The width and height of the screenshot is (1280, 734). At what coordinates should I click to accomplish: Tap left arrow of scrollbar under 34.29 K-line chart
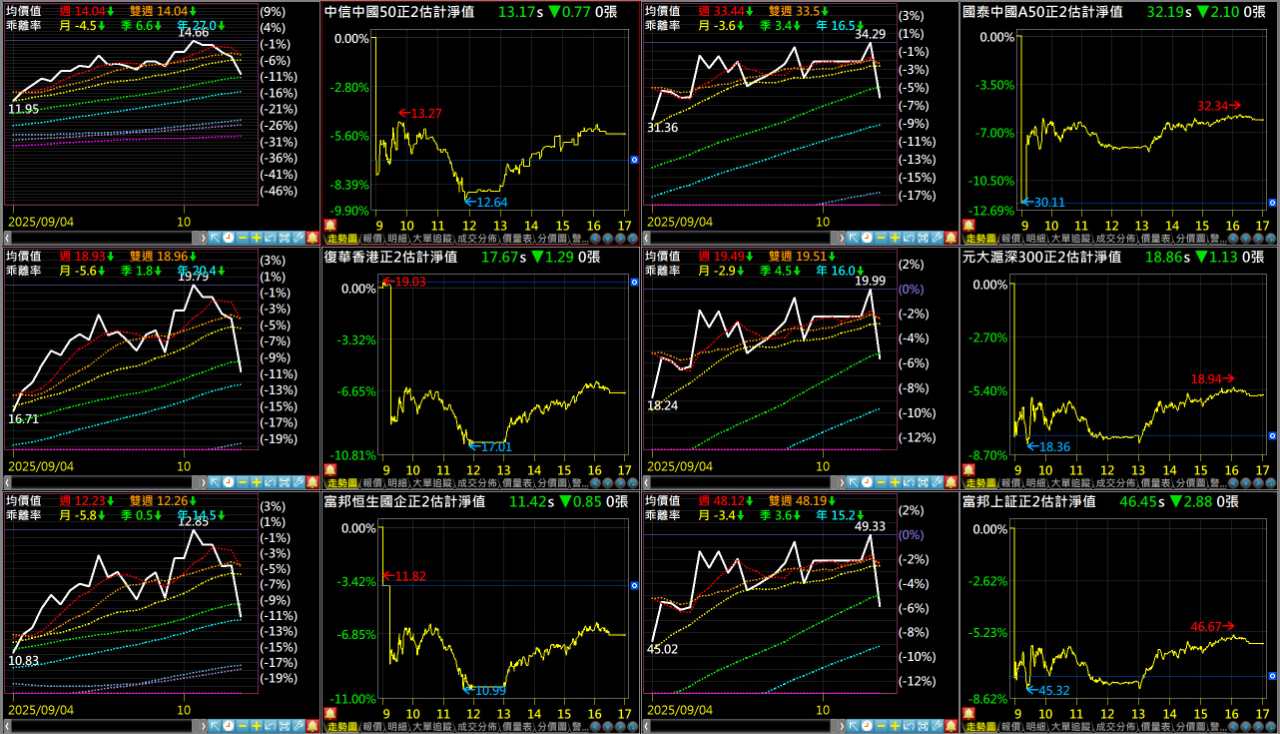coord(645,238)
